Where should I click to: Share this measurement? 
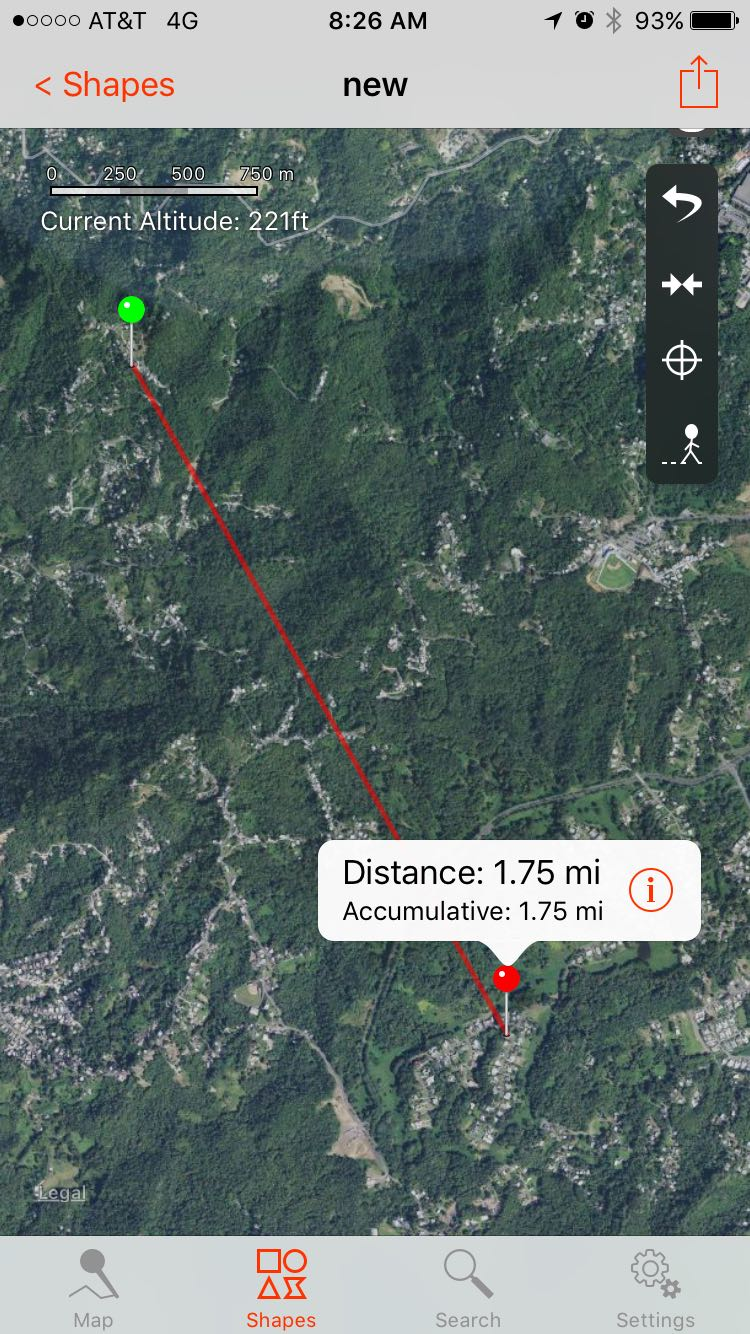[x=698, y=83]
